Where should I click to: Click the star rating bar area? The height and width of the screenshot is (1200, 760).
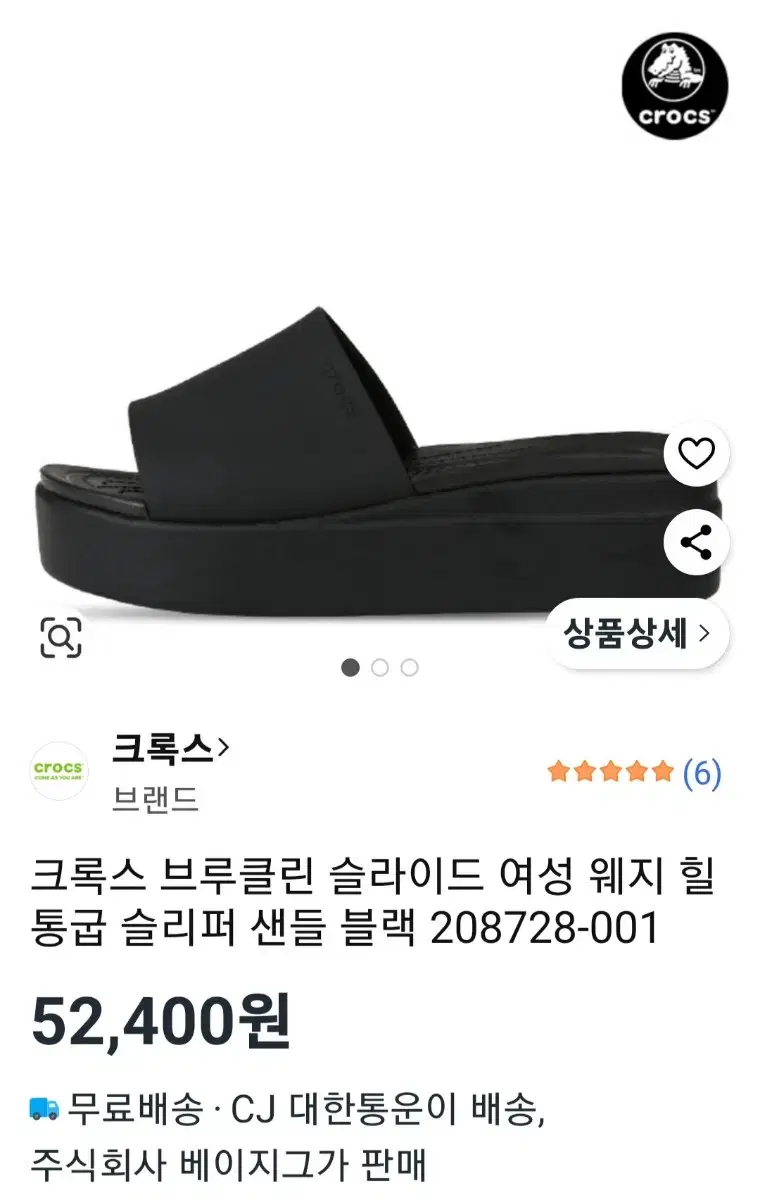[607, 772]
